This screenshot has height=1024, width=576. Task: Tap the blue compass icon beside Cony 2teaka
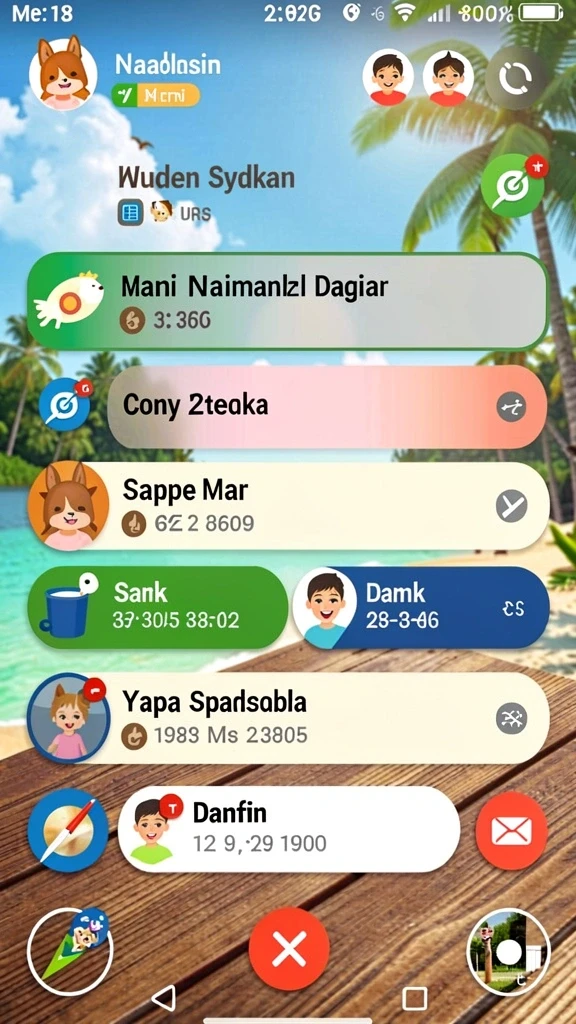[65, 404]
